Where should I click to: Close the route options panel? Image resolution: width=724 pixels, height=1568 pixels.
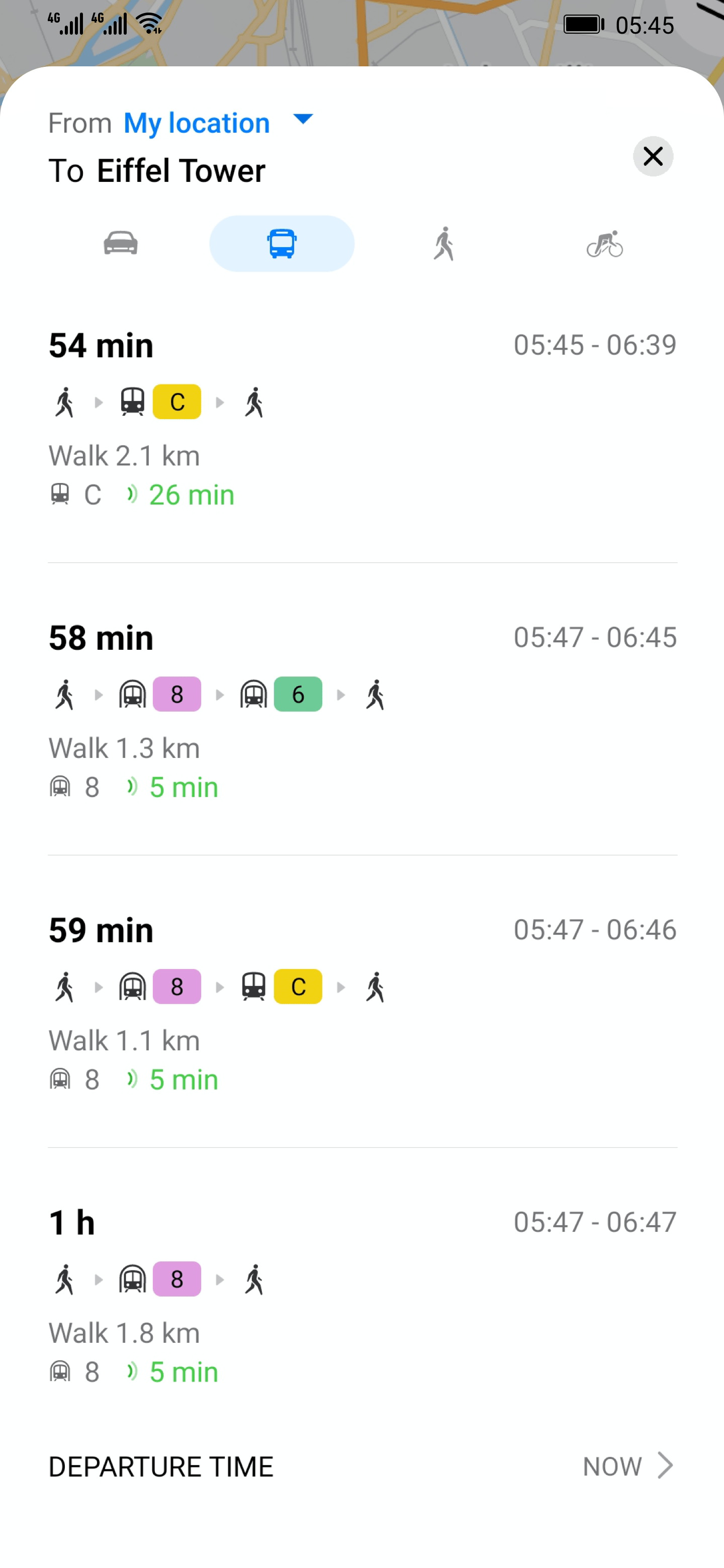[x=653, y=156]
